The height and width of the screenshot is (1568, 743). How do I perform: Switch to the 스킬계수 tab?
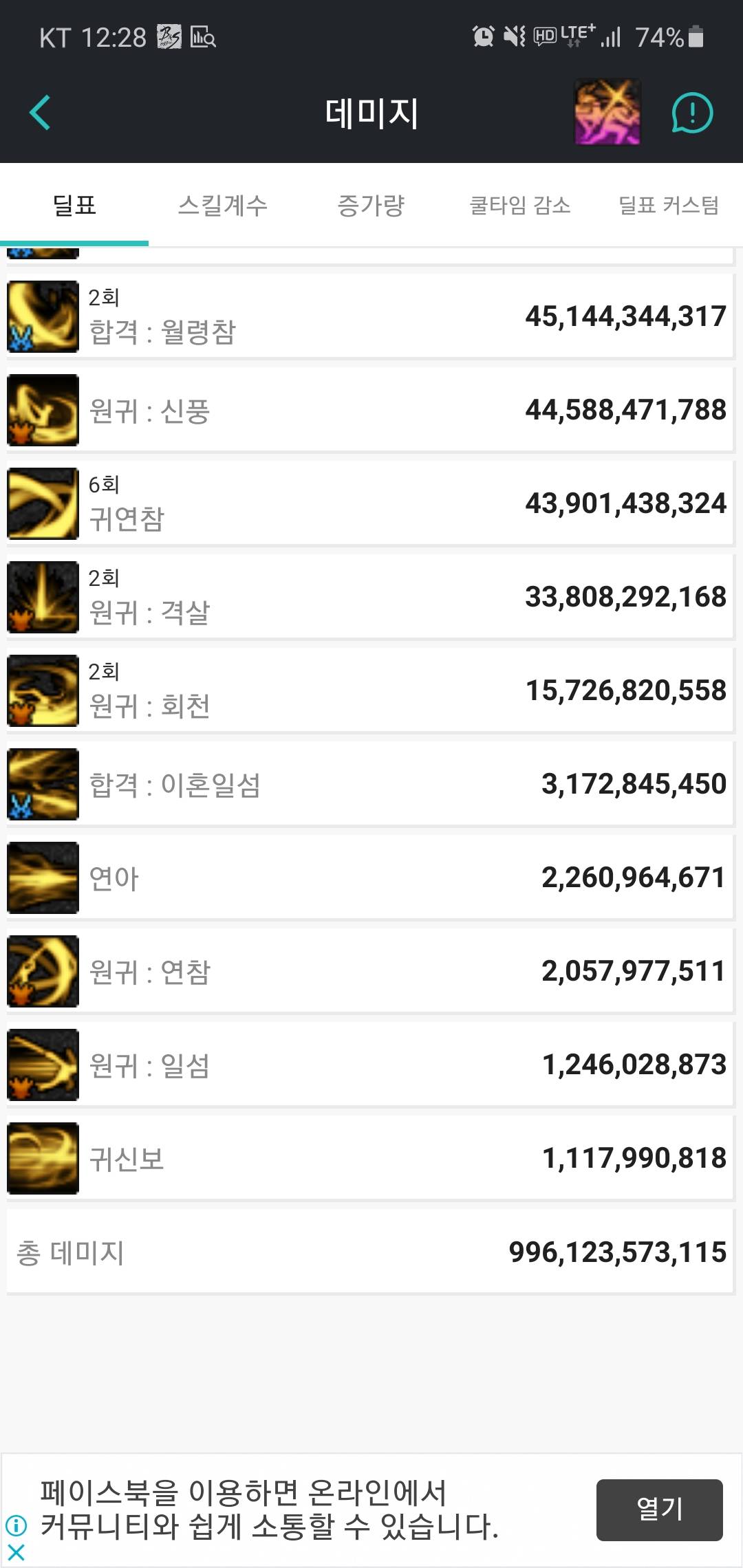222,205
